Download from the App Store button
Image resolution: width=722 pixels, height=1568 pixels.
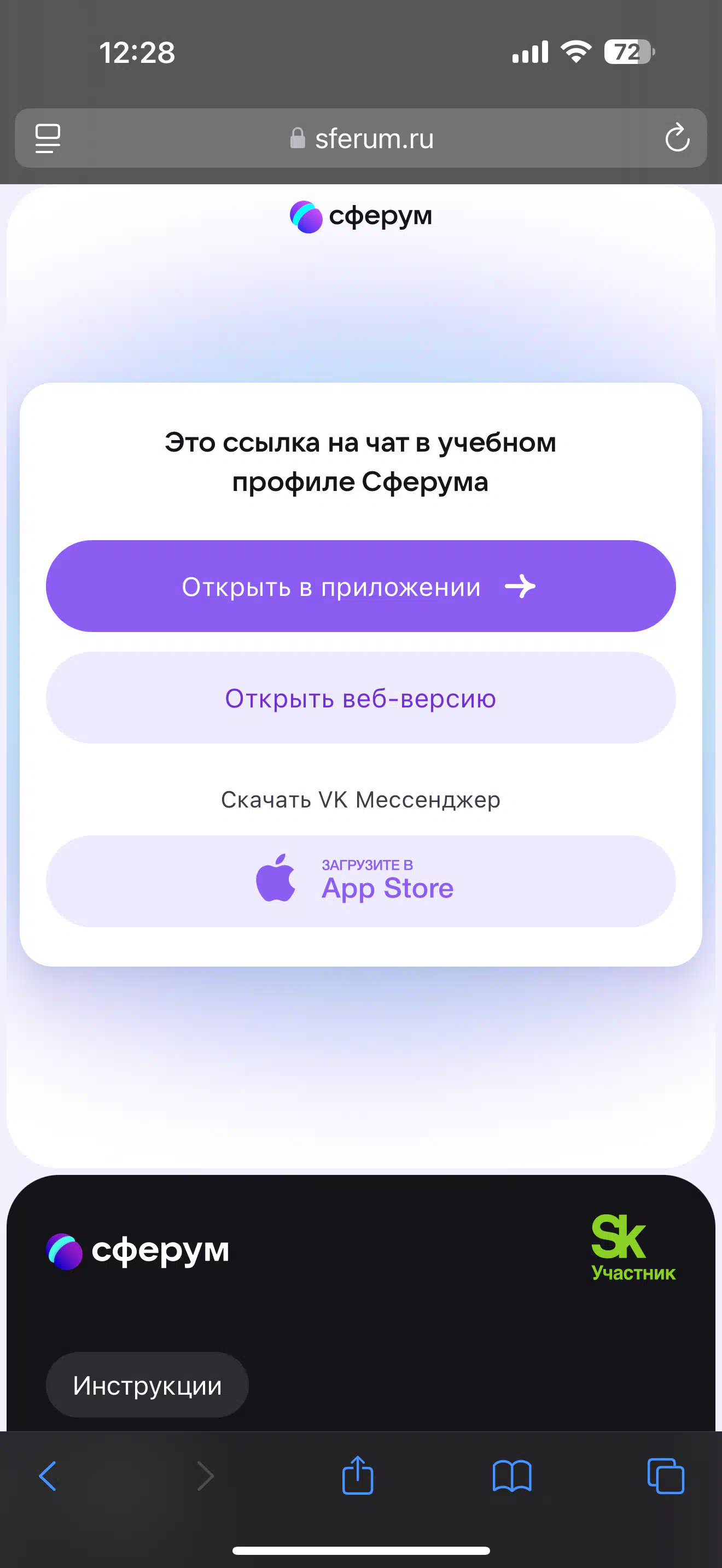(360, 881)
